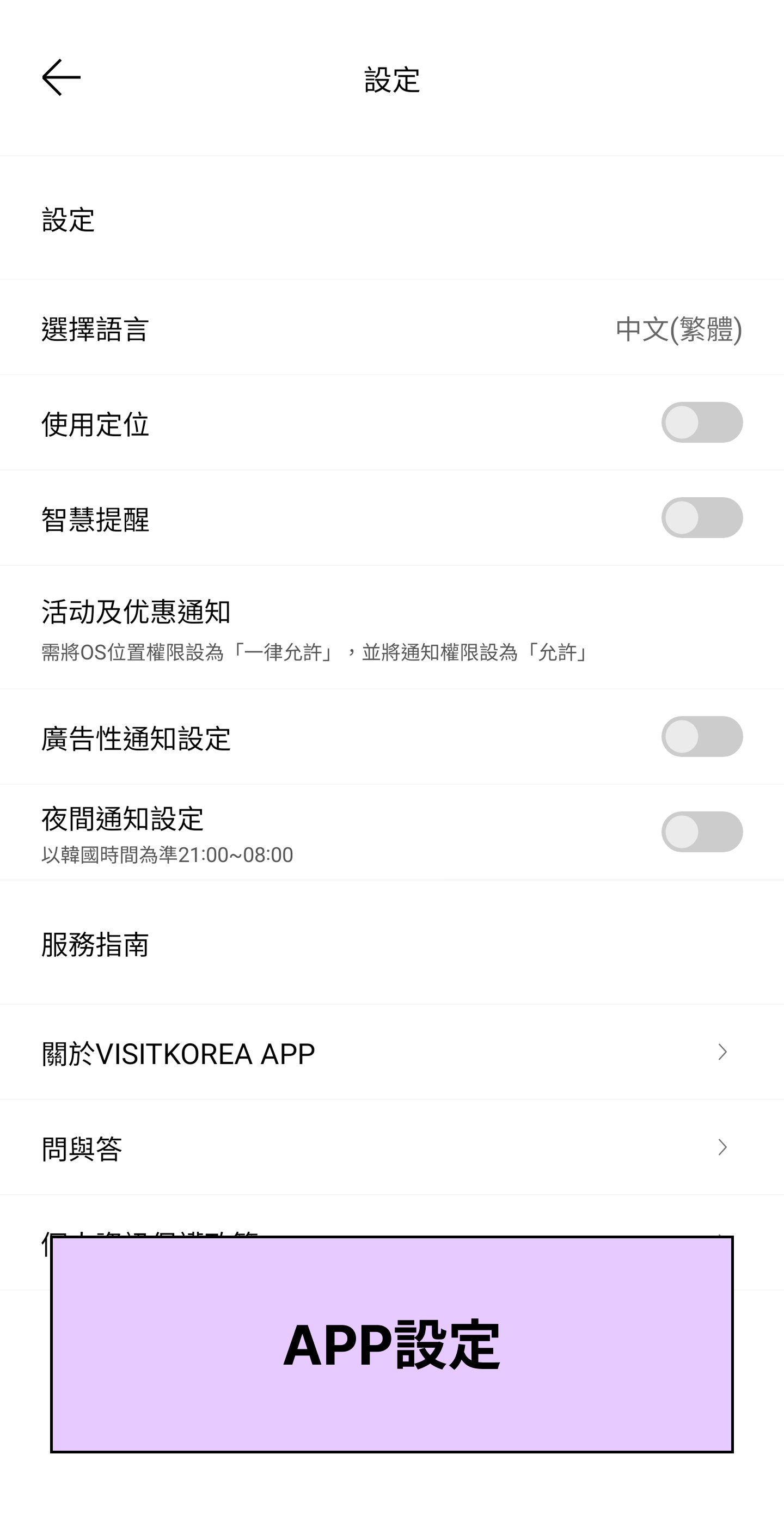Enable the 使用定位 location switch
Screen dimensions: 784x1540
(x=703, y=422)
